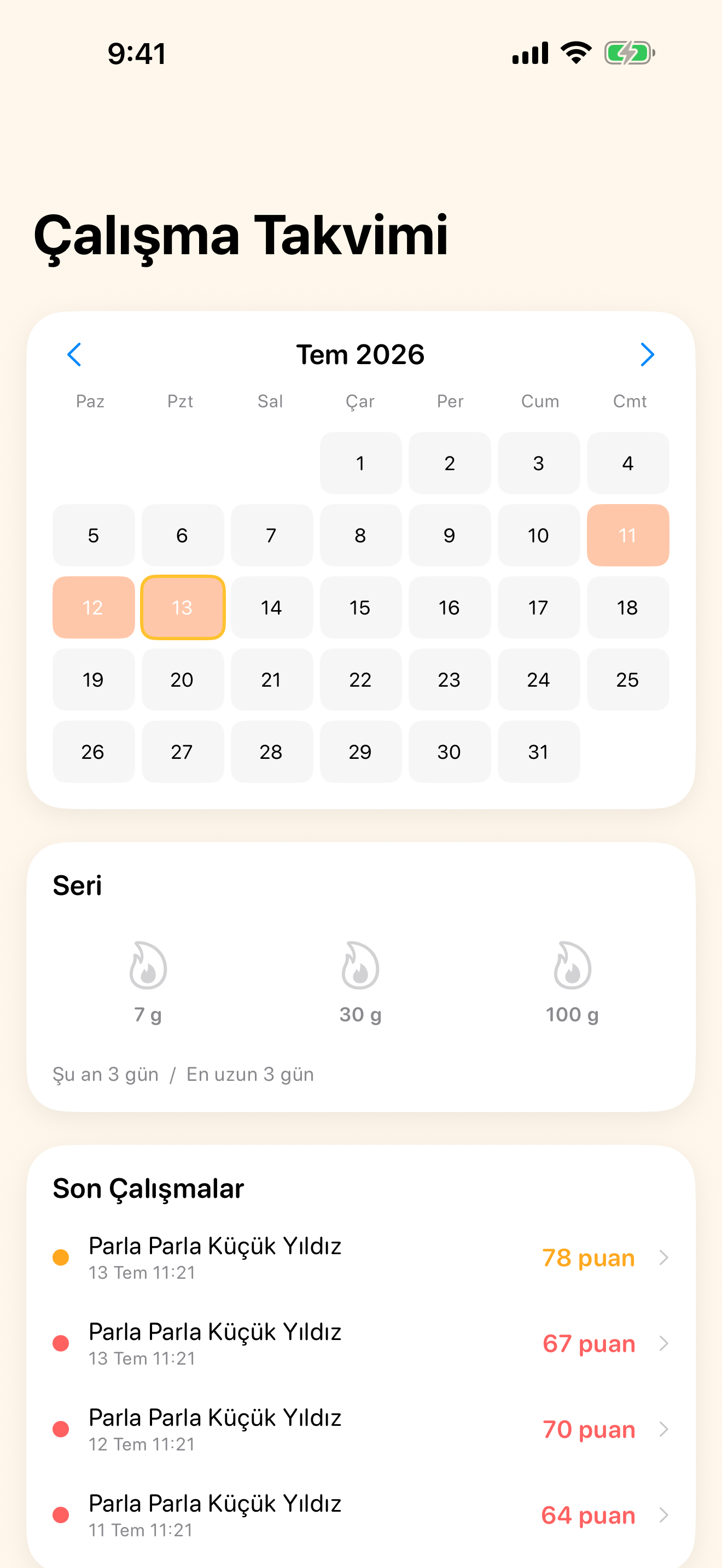
Task: Select July 12 in the calendar
Action: click(x=93, y=607)
